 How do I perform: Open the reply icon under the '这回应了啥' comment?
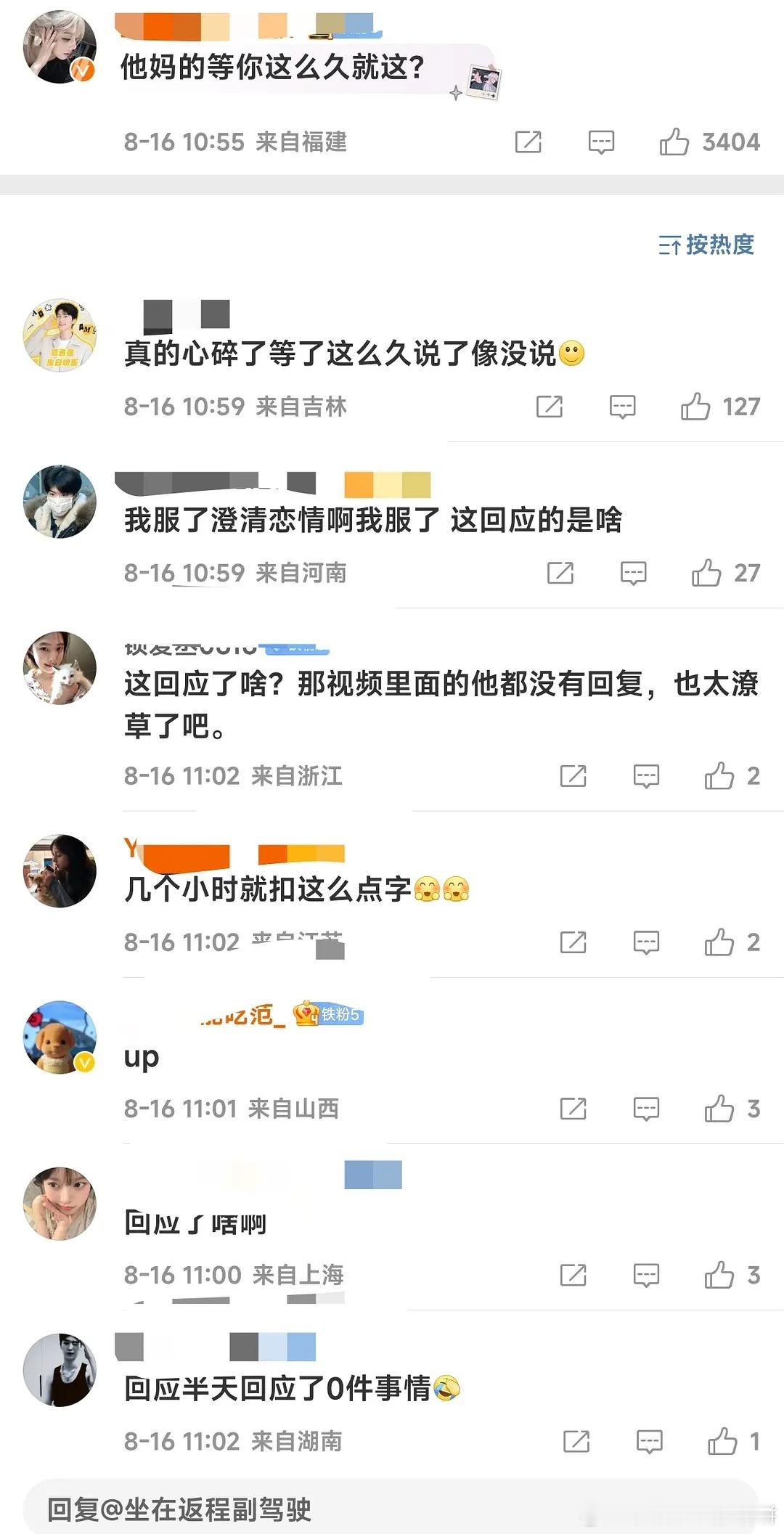coord(645,776)
